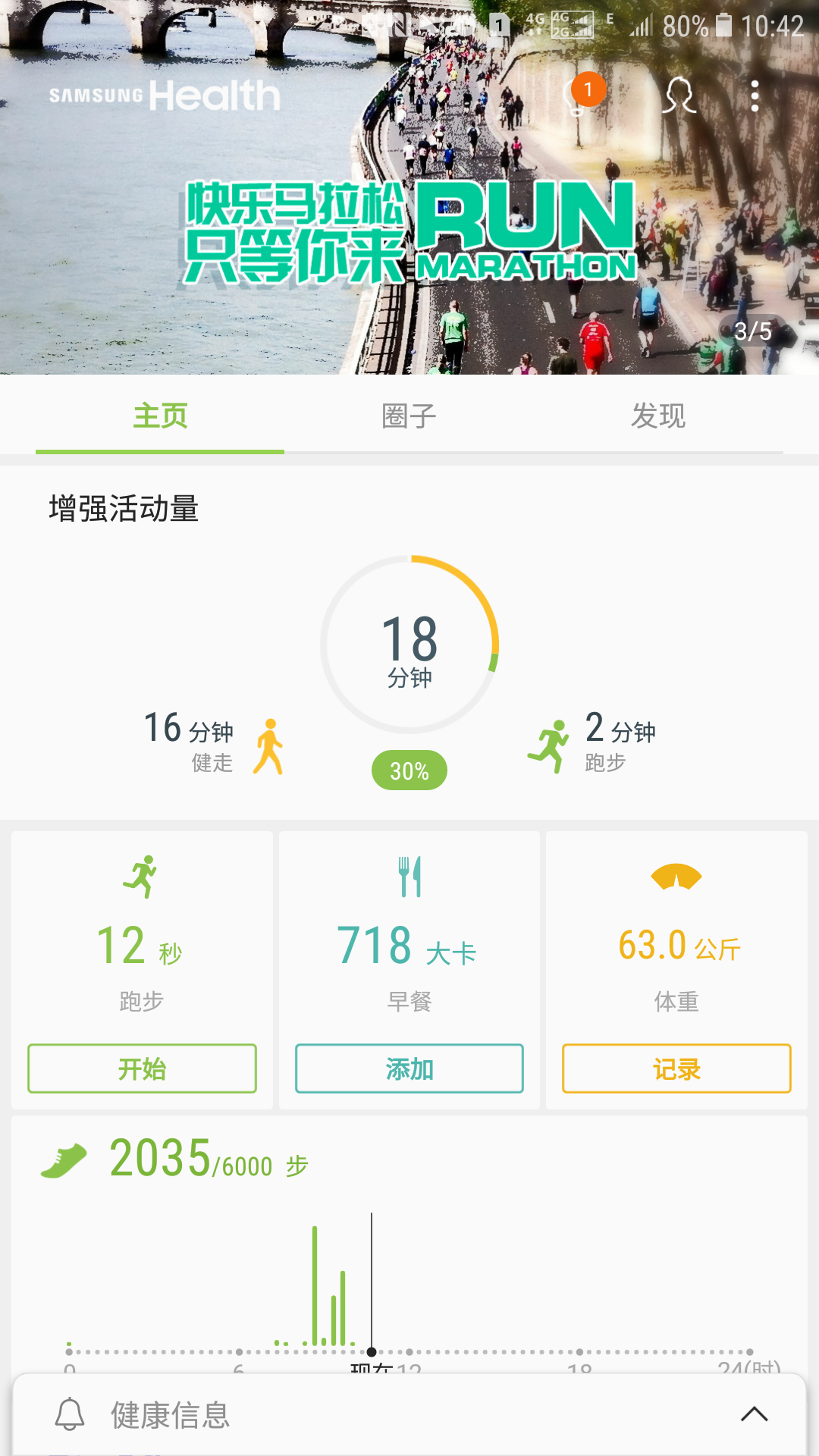Click the 30% activity progress badge
The image size is (819, 1456).
[409, 770]
